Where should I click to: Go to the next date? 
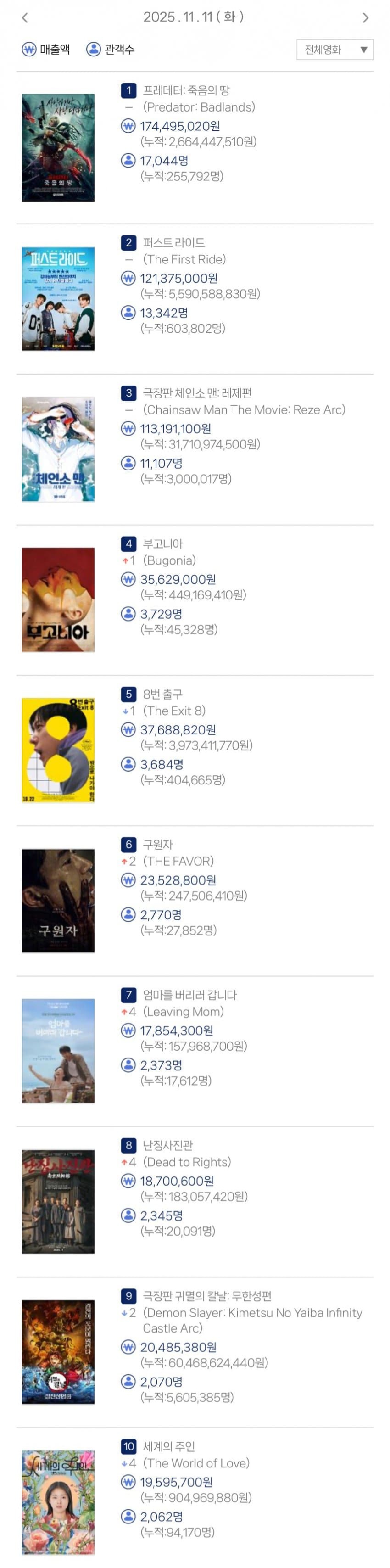[x=365, y=17]
